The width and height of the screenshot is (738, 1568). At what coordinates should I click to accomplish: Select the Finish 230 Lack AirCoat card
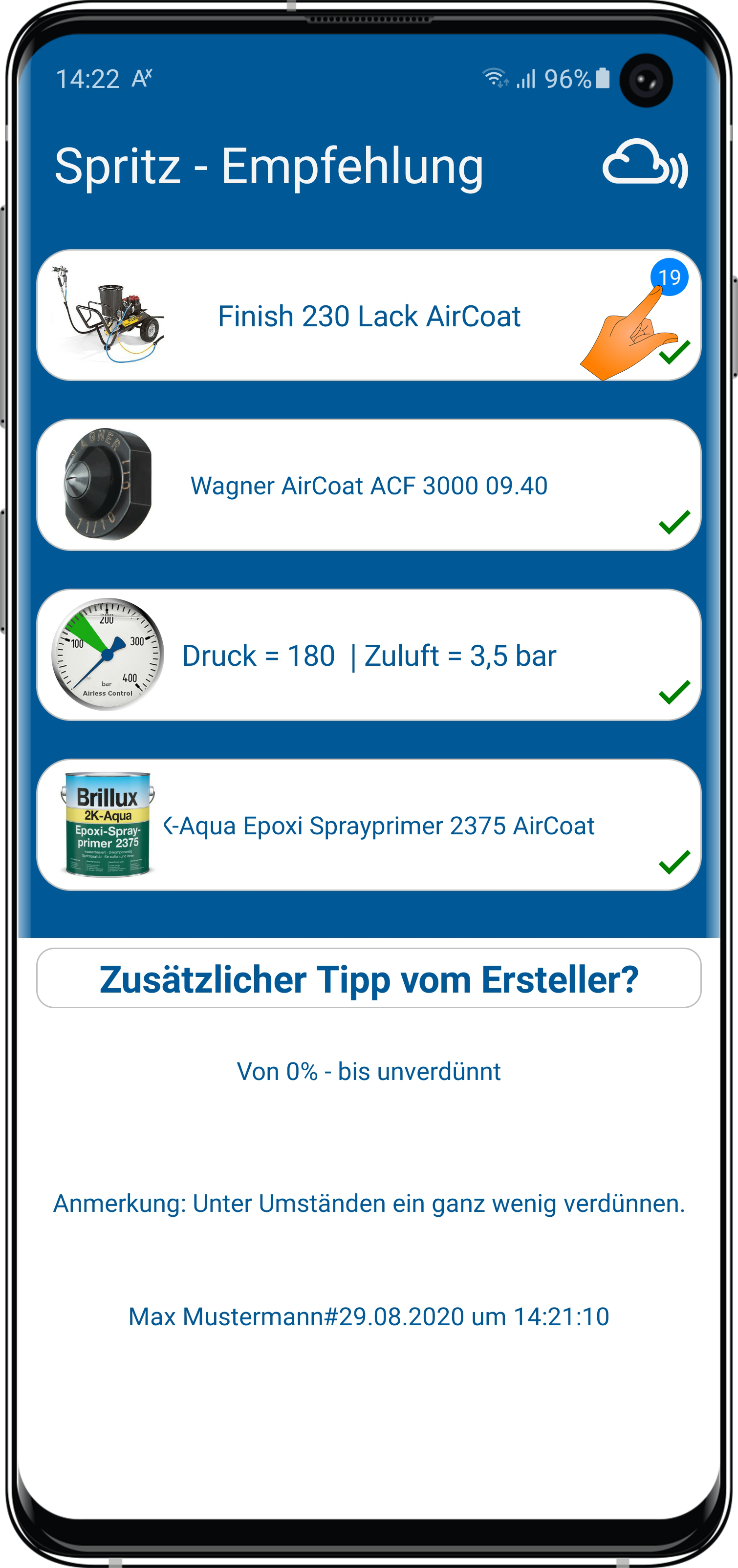369,316
